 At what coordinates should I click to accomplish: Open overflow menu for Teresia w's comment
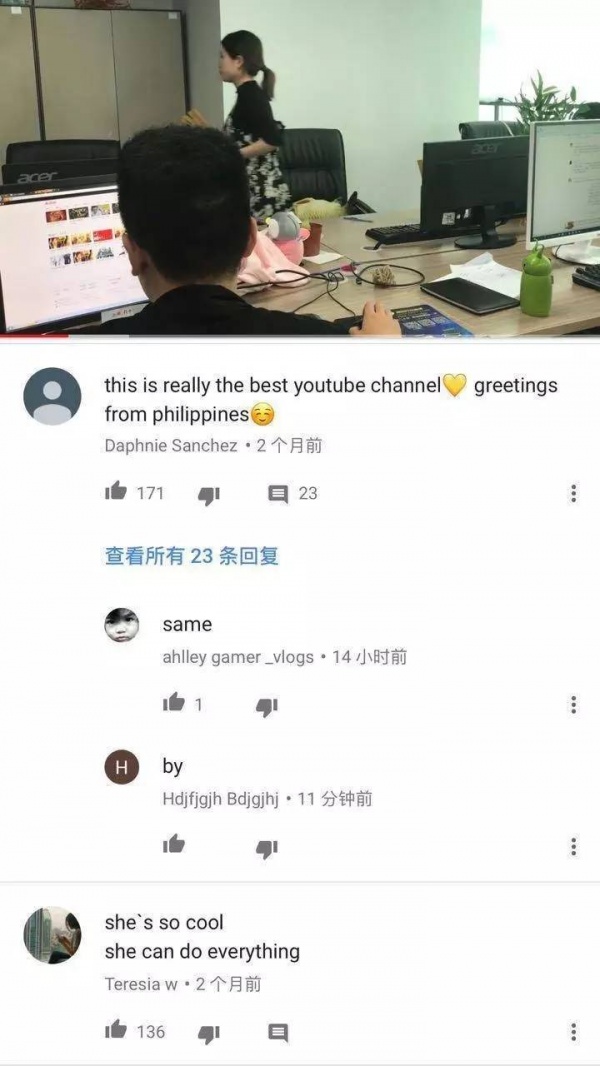coord(573,1032)
